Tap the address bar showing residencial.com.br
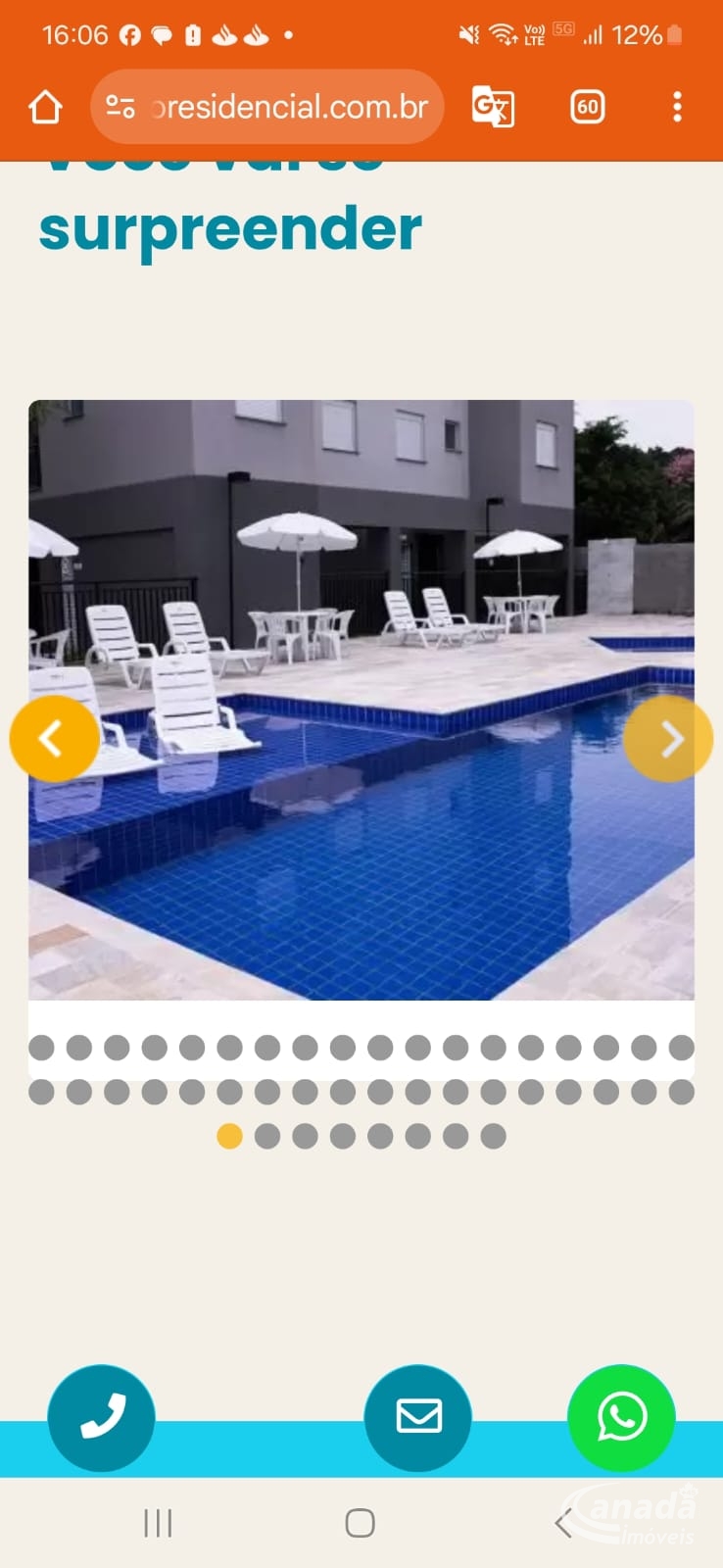723x1568 pixels. pos(267,107)
